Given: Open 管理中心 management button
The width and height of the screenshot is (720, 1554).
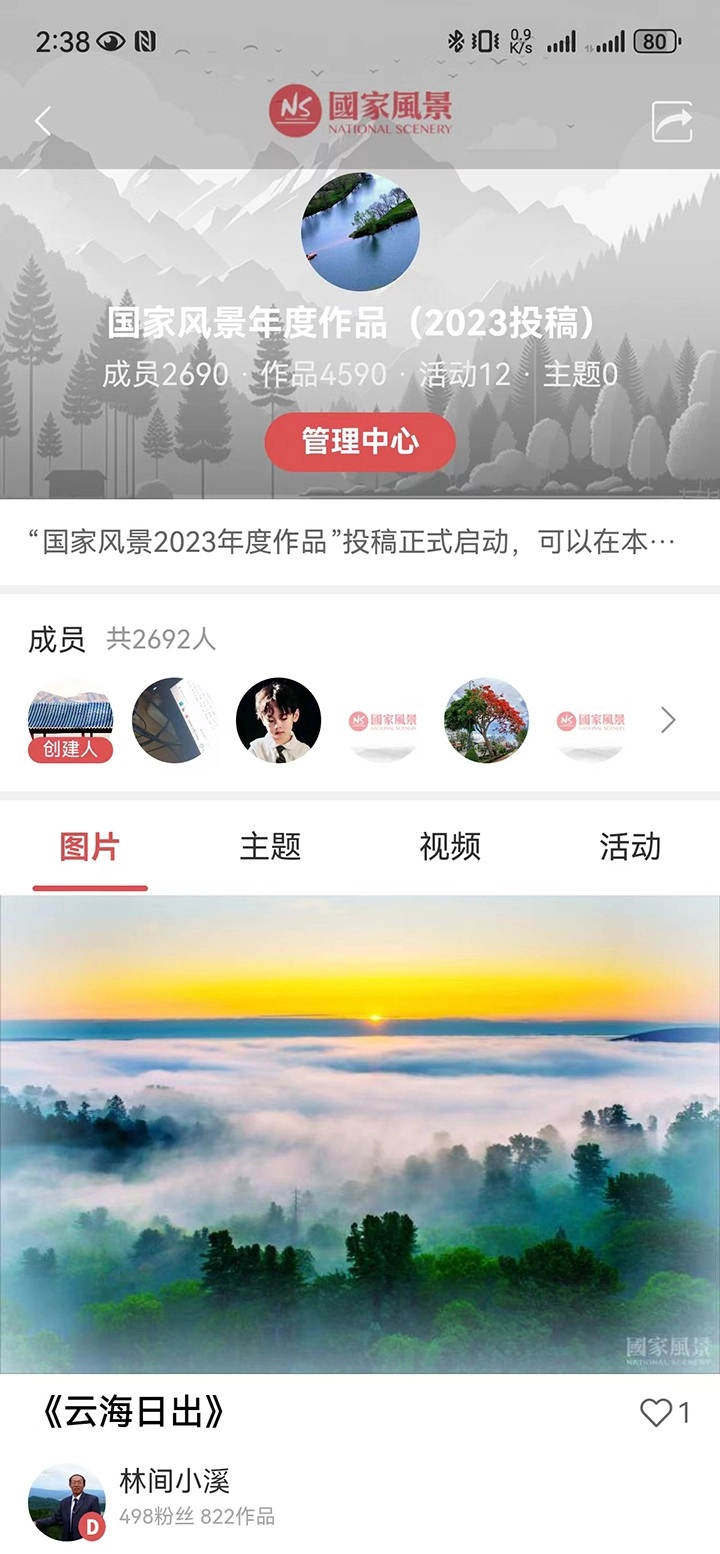Looking at the screenshot, I should point(360,442).
